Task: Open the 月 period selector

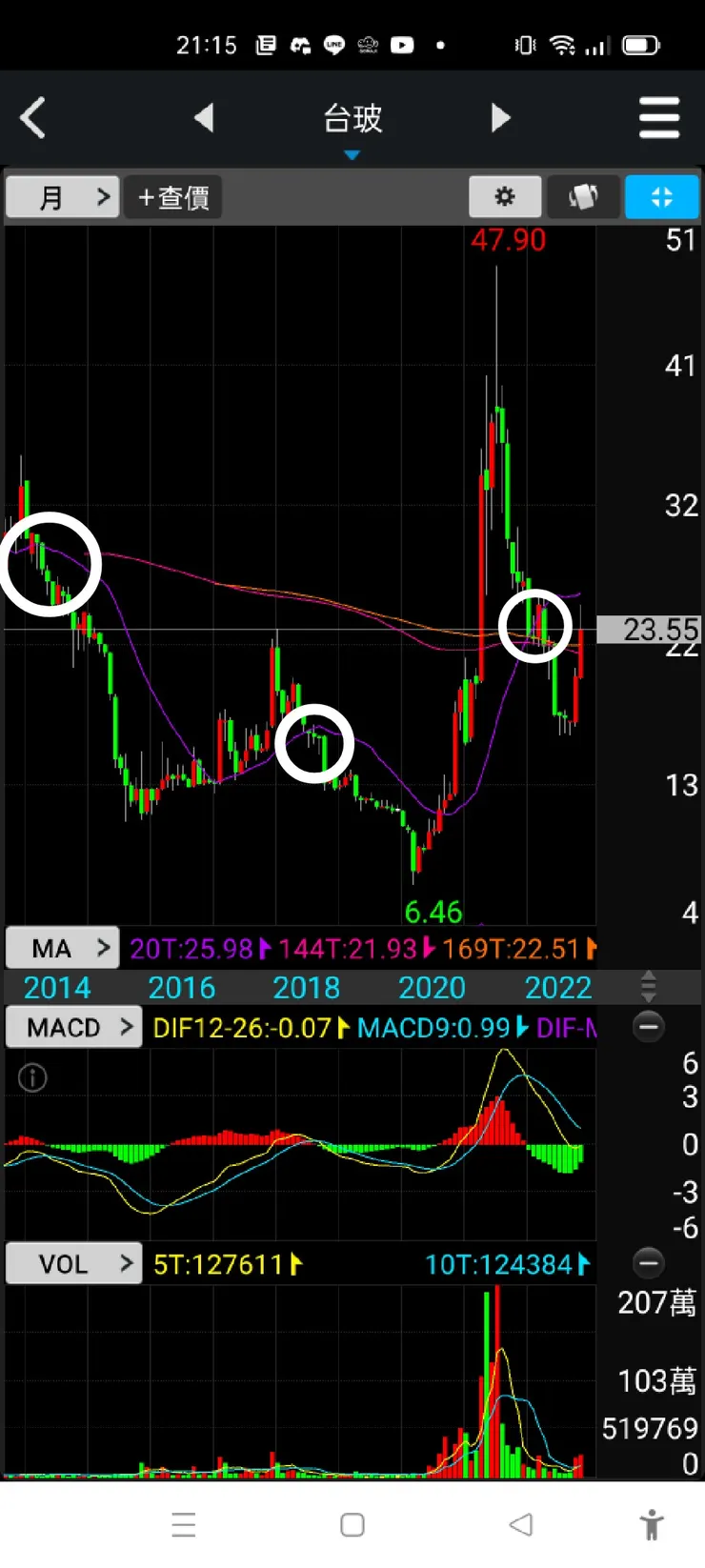Action: click(x=63, y=197)
